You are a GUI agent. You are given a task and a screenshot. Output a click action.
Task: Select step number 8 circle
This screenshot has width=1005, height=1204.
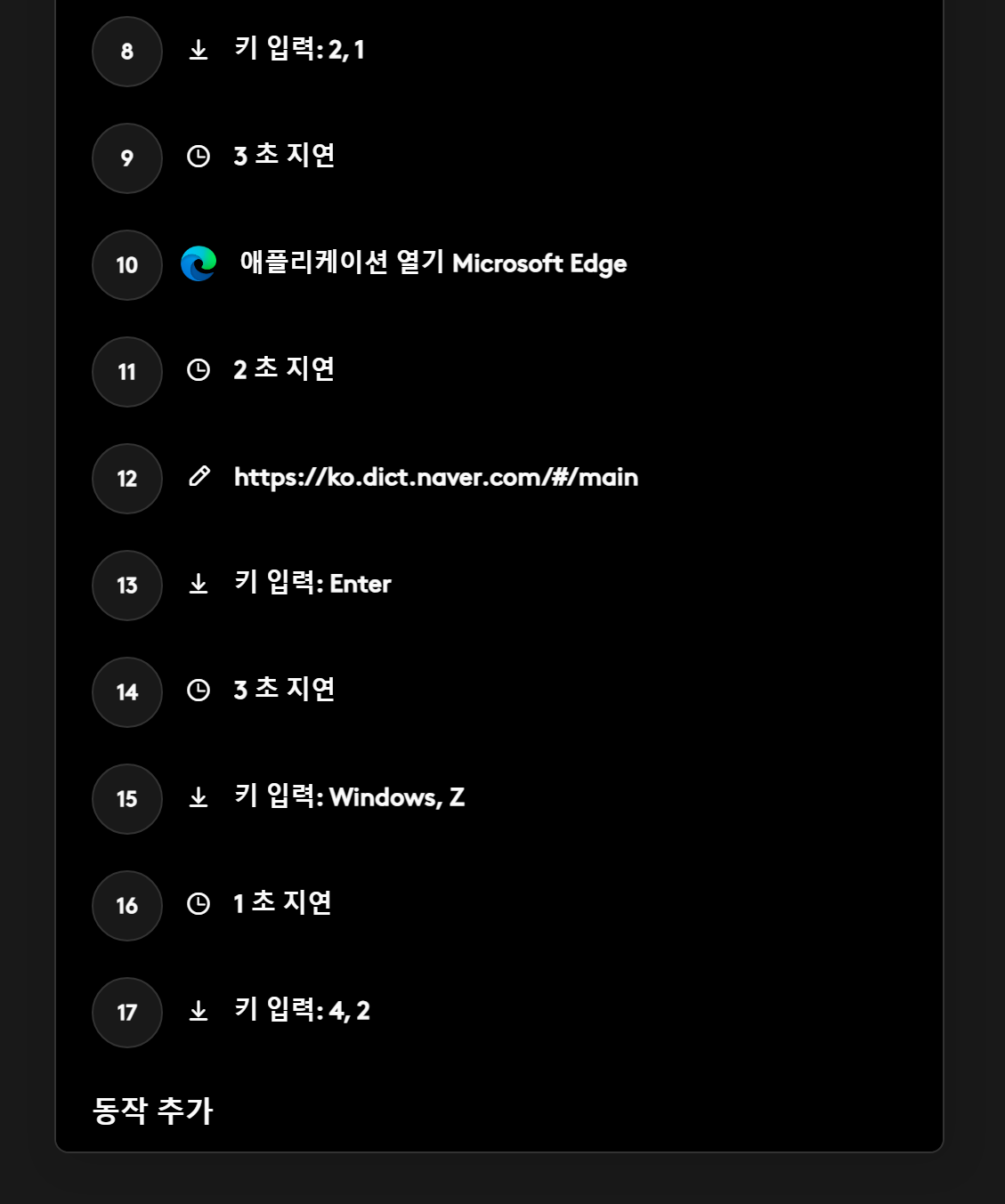pos(126,52)
